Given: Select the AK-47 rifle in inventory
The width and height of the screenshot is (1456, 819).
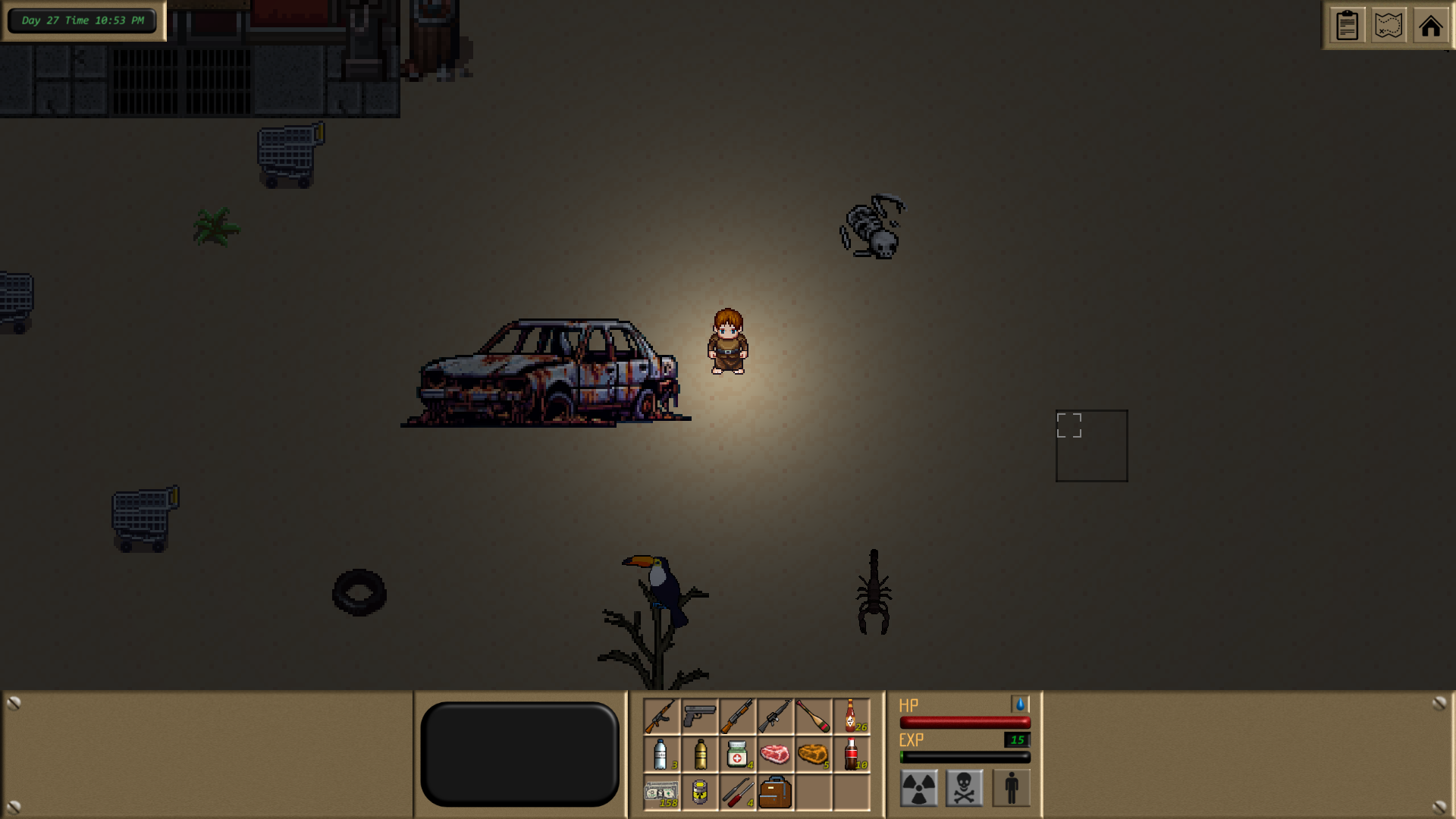Looking at the screenshot, I should point(661,717).
